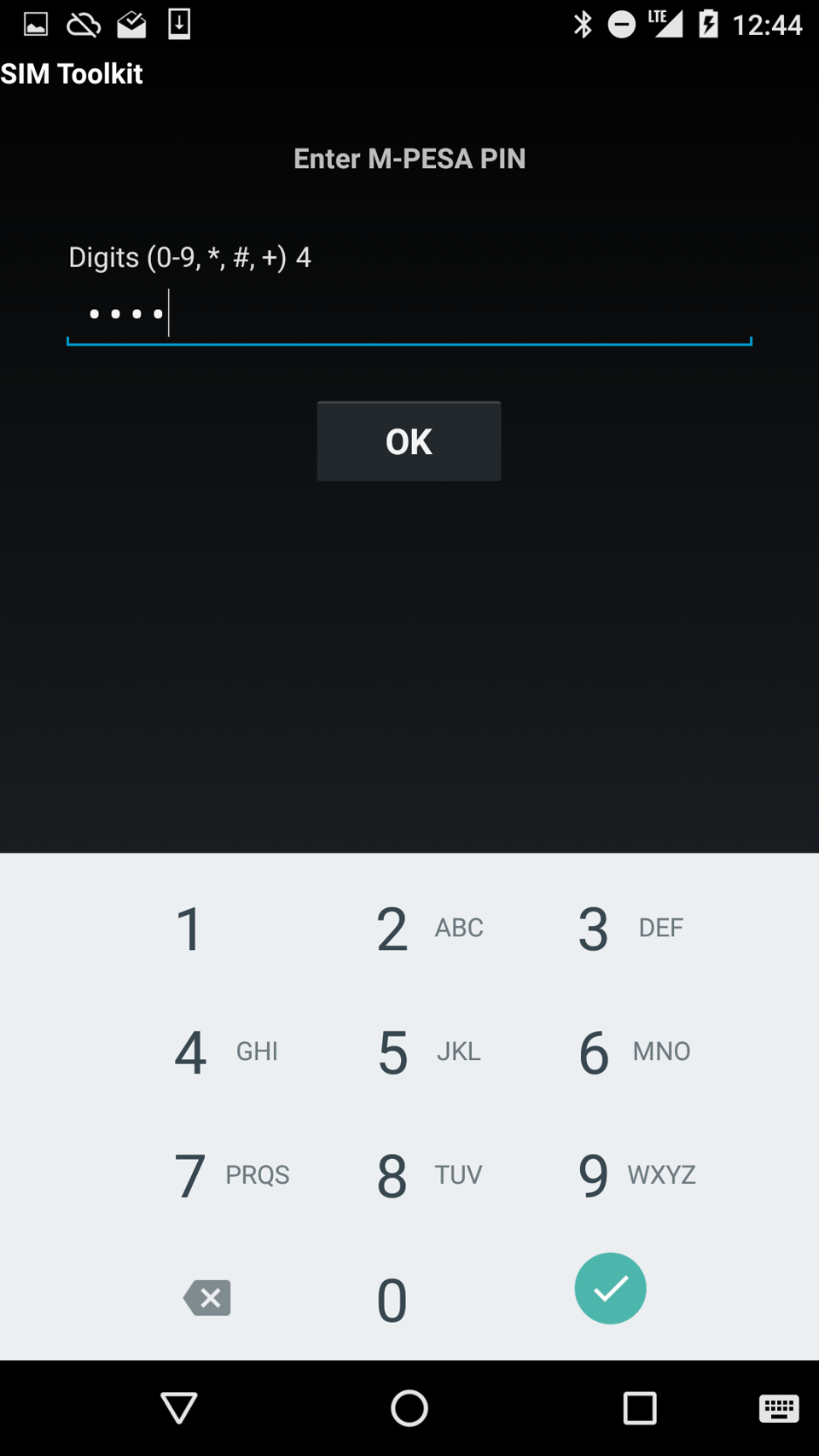The image size is (819, 1456).
Task: Tap the green checkmark confirm key
Action: (610, 1289)
